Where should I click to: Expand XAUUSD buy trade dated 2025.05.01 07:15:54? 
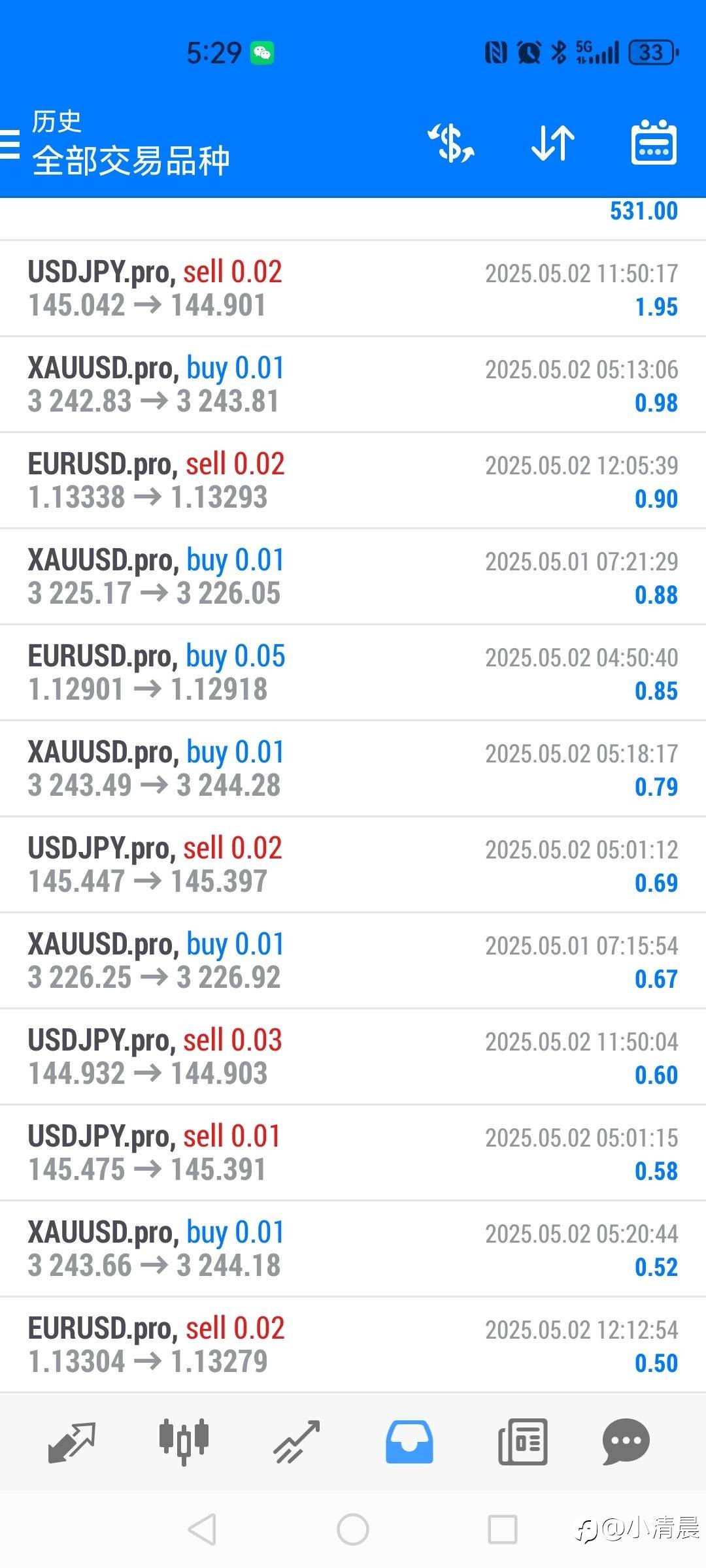[353, 961]
